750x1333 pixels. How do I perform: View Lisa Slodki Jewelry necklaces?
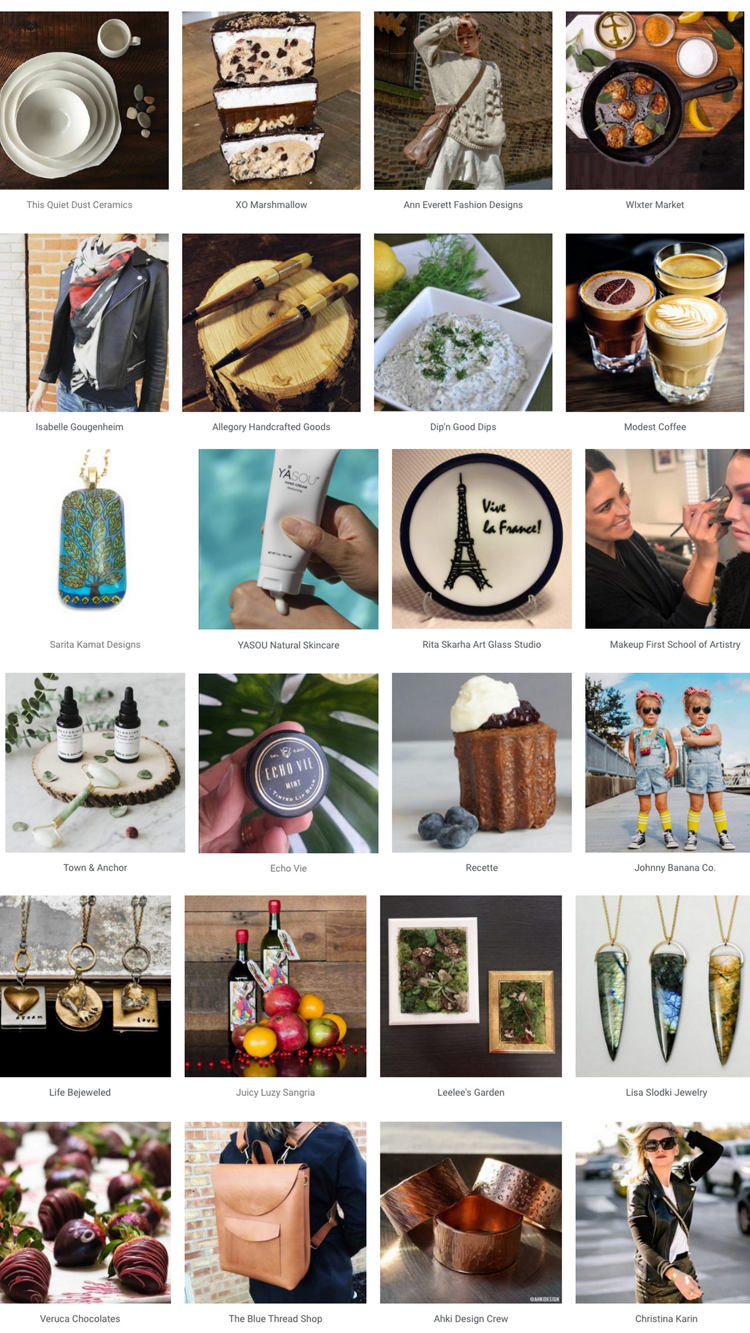663,986
